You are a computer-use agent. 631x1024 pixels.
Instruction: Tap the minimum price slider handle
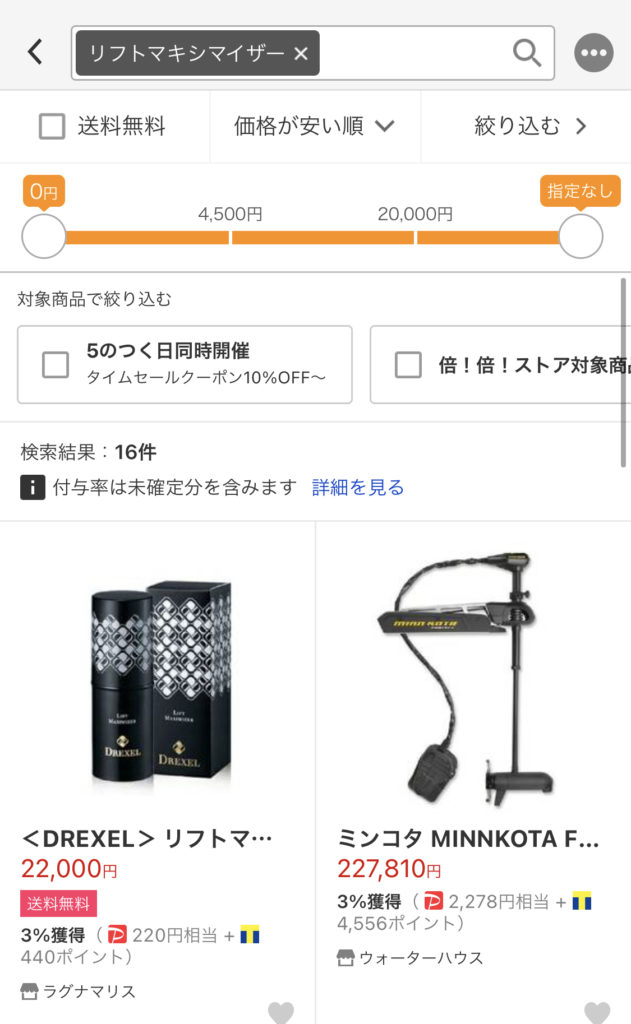point(44,237)
